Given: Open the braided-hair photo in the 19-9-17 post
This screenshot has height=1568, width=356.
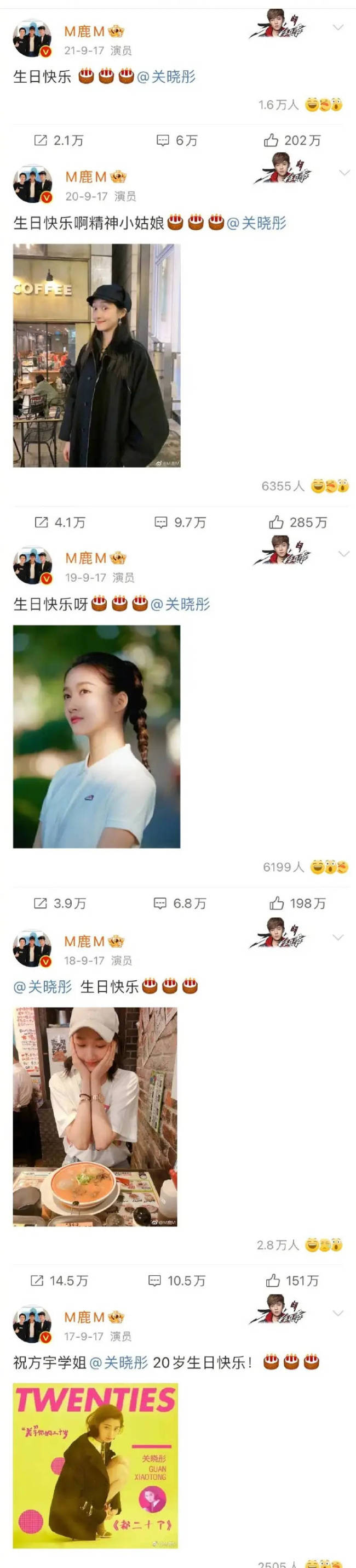Looking at the screenshot, I should coord(97,736).
